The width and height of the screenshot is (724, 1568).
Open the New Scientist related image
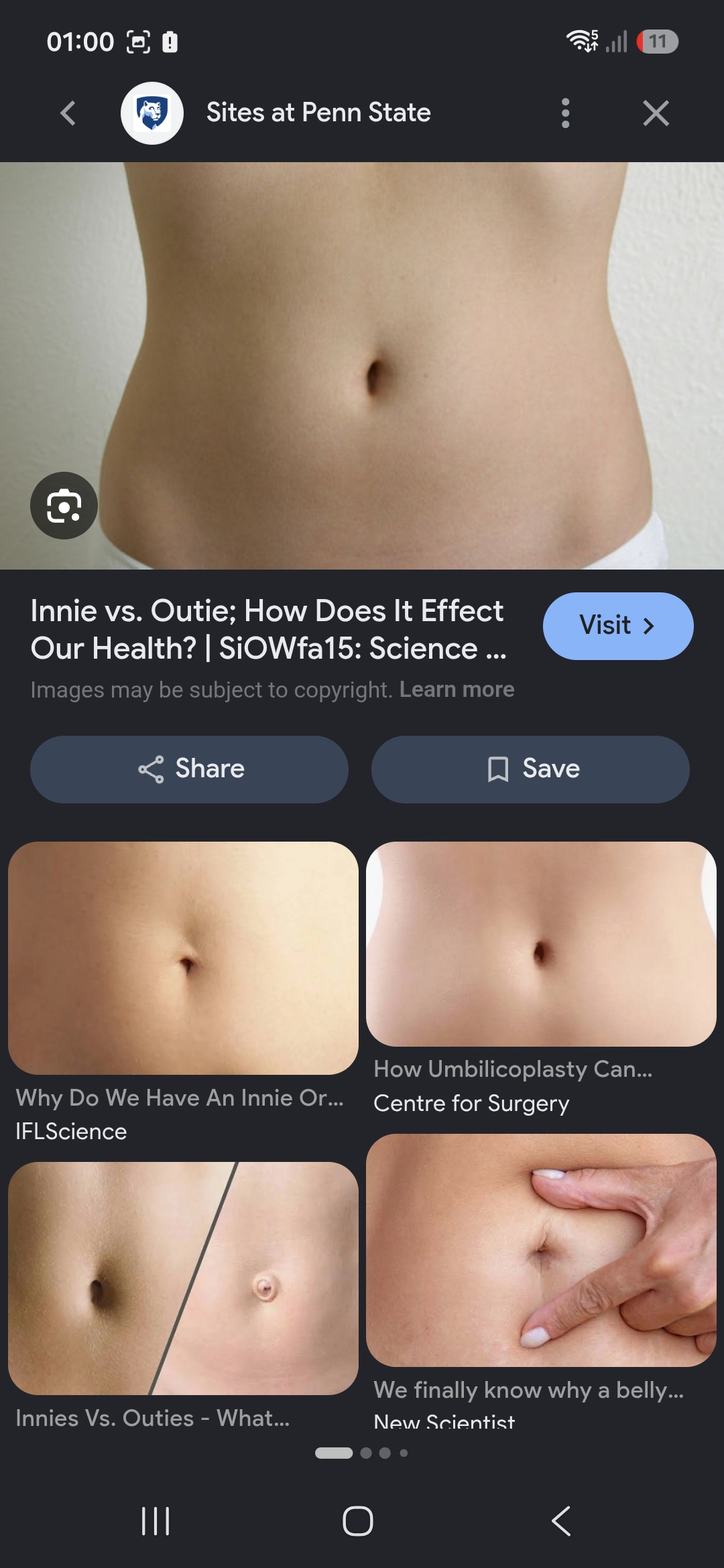tap(541, 1250)
